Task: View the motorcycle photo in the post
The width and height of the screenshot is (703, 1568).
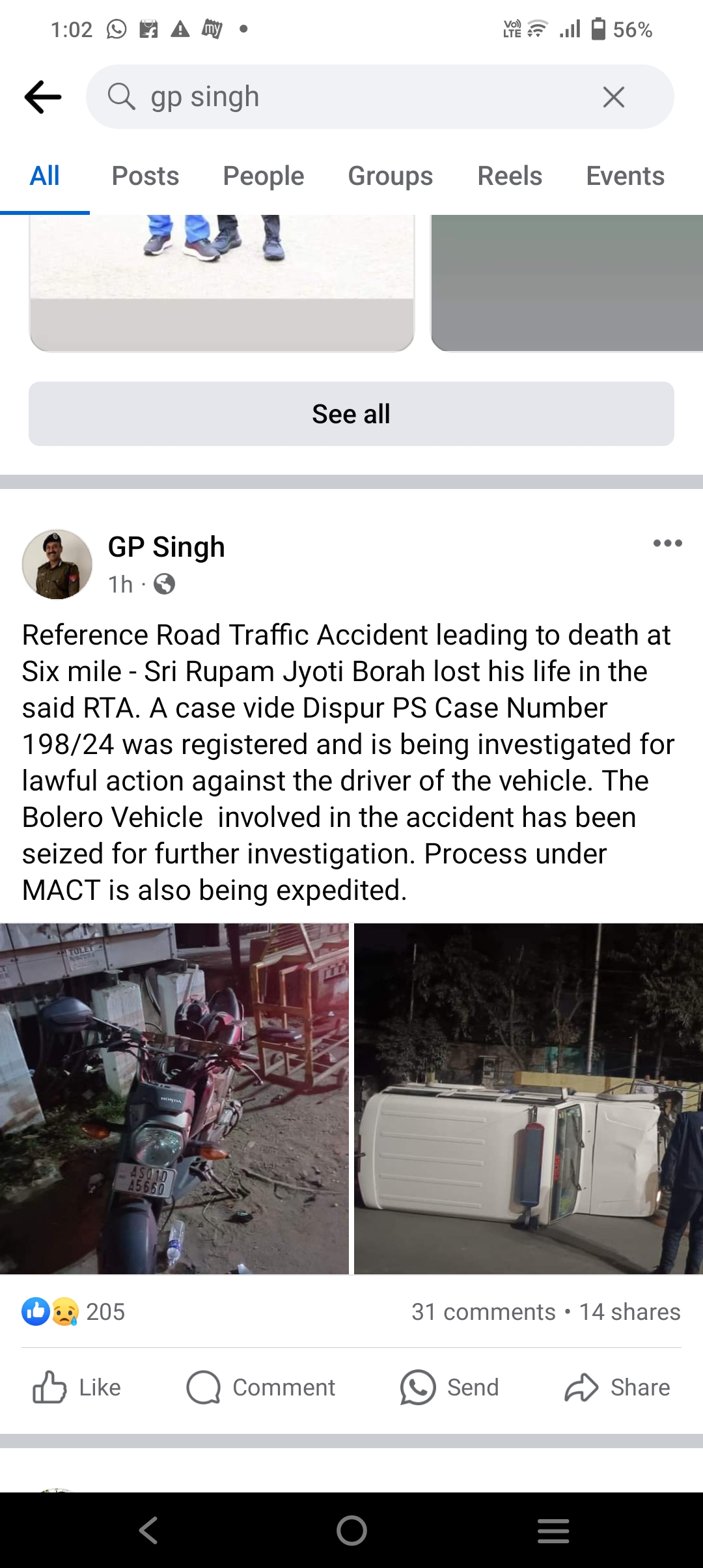Action: (x=174, y=1099)
